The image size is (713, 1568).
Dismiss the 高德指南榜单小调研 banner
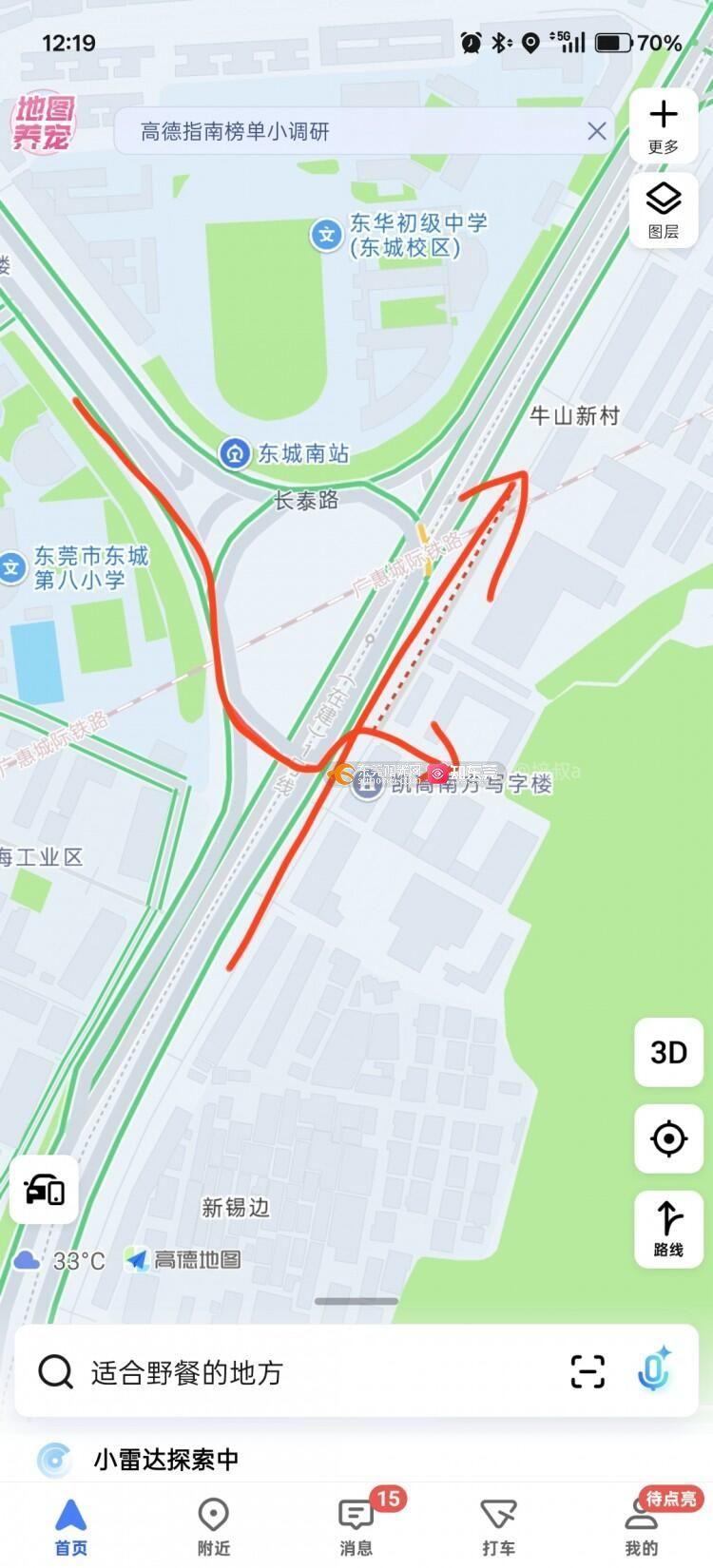click(x=596, y=131)
